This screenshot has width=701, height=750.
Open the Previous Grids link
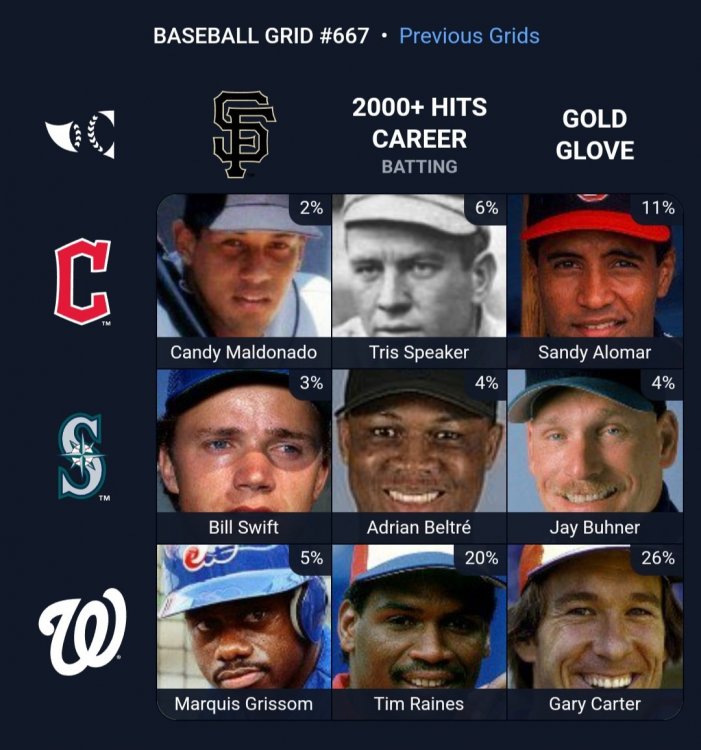(469, 36)
